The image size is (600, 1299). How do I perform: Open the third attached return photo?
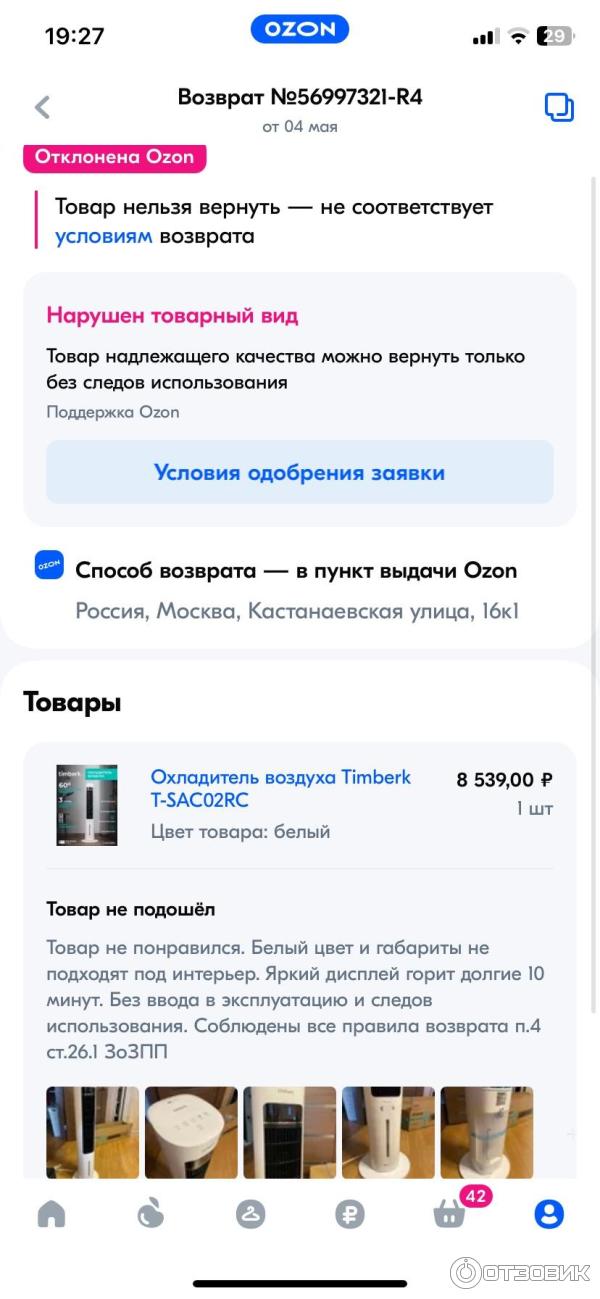(x=290, y=1132)
